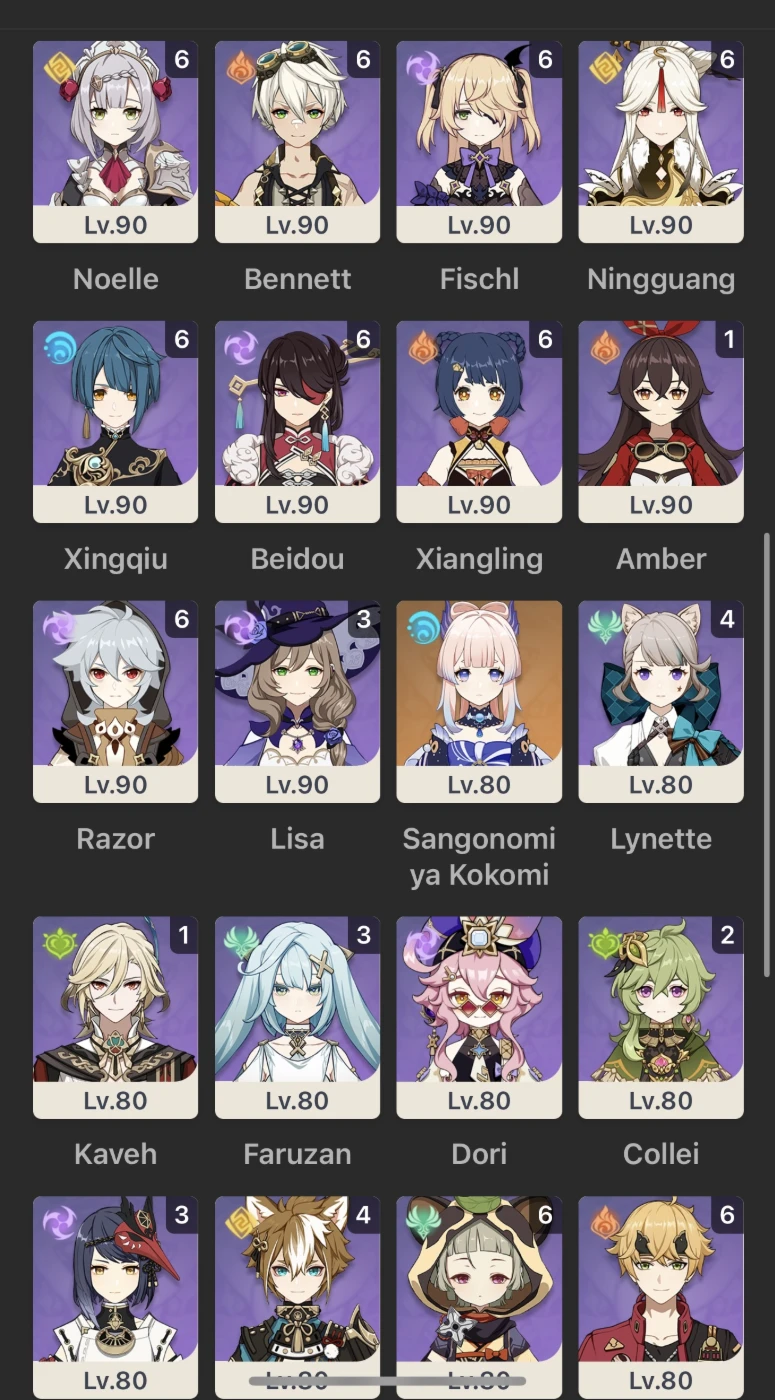Select the Xiangling card
775x1400 pixels.
[479, 422]
